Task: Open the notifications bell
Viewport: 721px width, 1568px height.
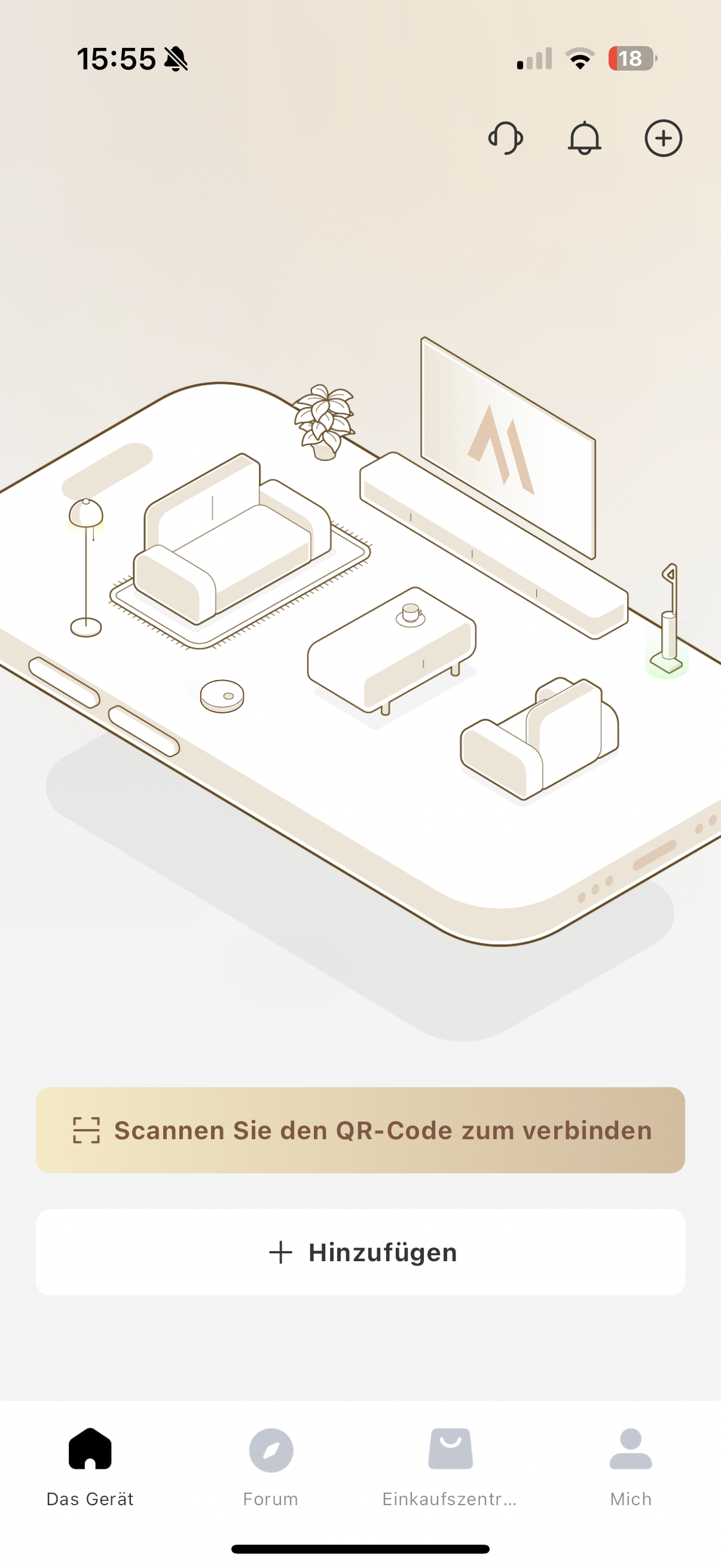Action: click(584, 138)
